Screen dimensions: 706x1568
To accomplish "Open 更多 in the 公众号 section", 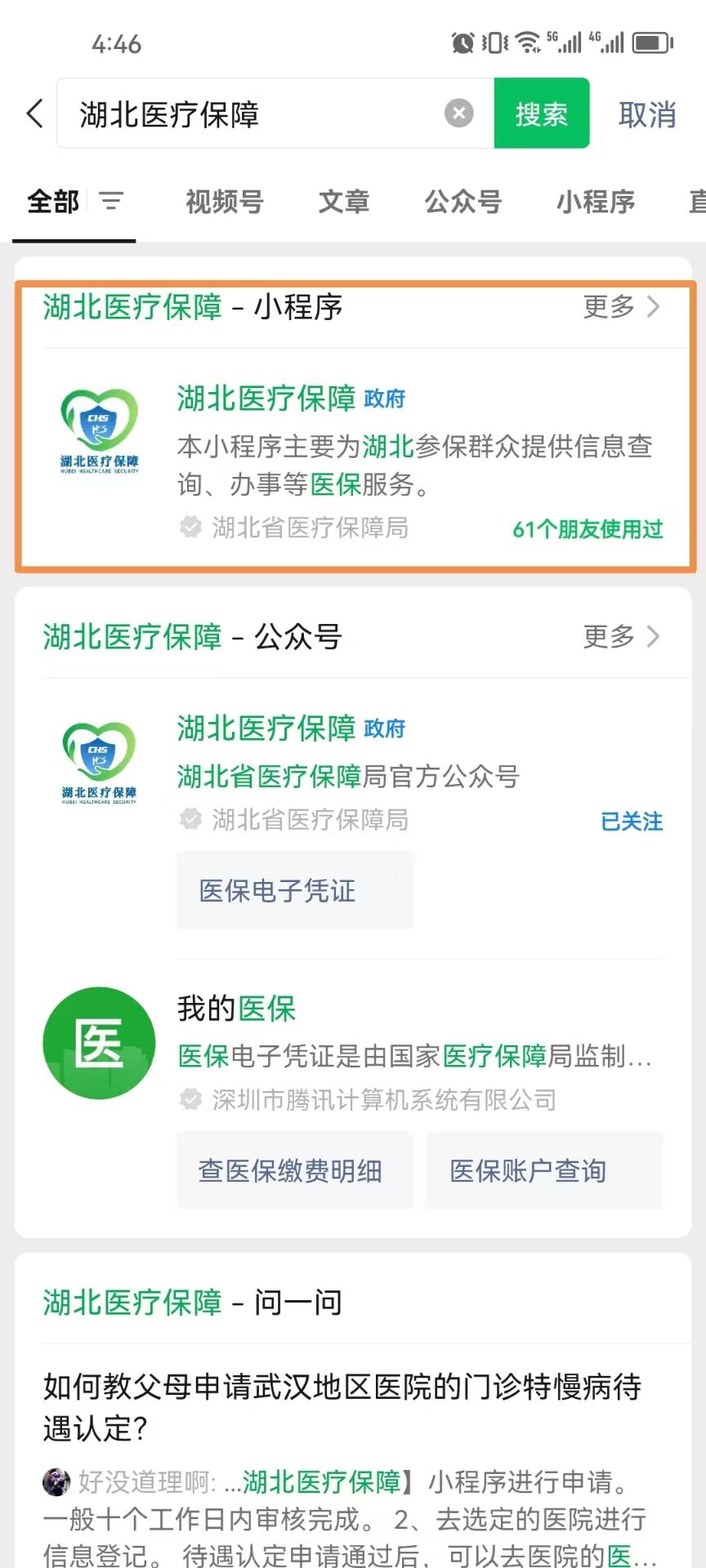I will click(x=621, y=636).
